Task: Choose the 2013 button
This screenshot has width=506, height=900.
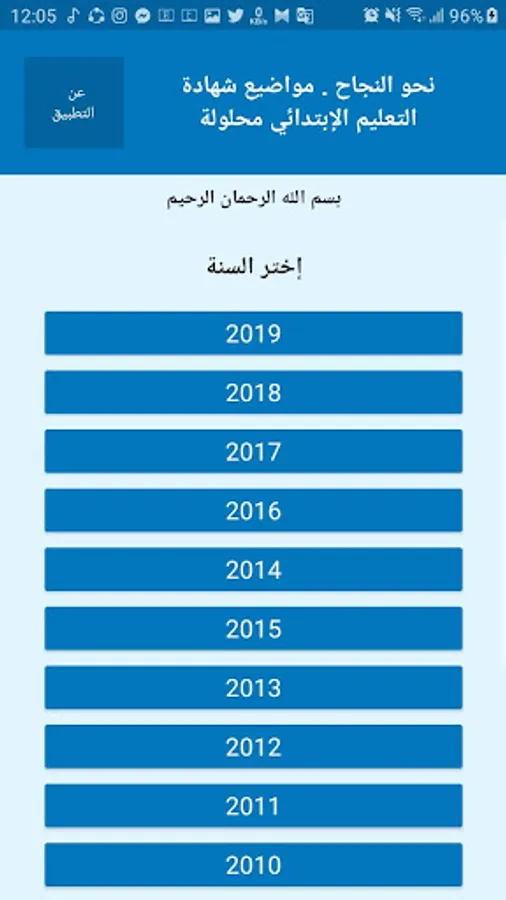Action: (254, 688)
